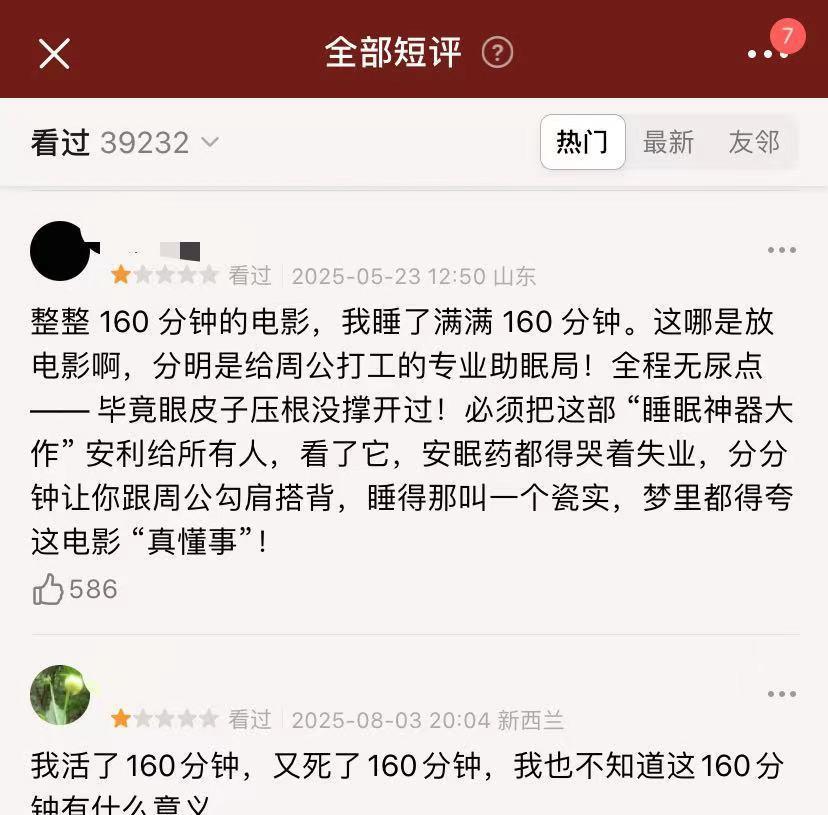The image size is (828, 815).
Task: Switch to the 友邻 tab
Action: (753, 142)
